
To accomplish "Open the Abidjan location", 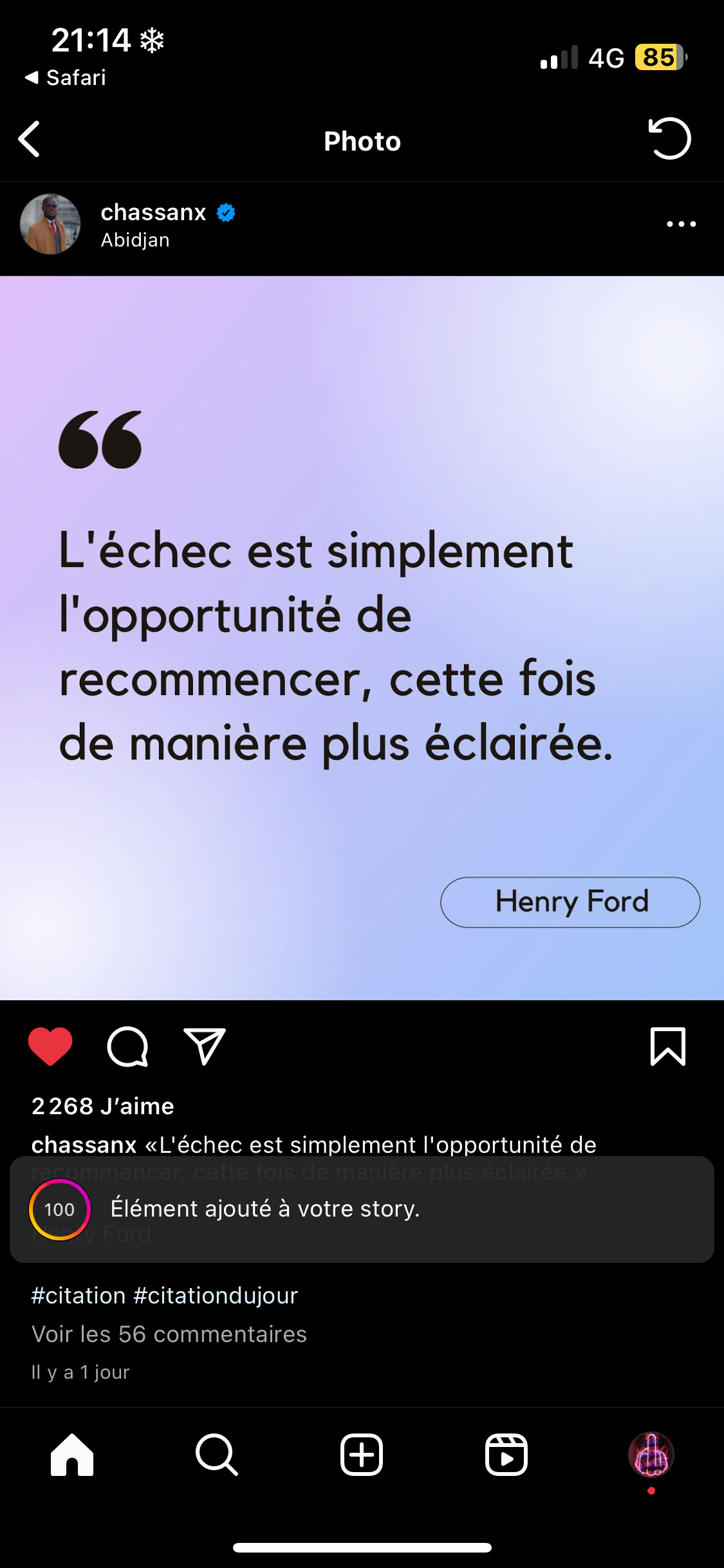I will tap(135, 240).
